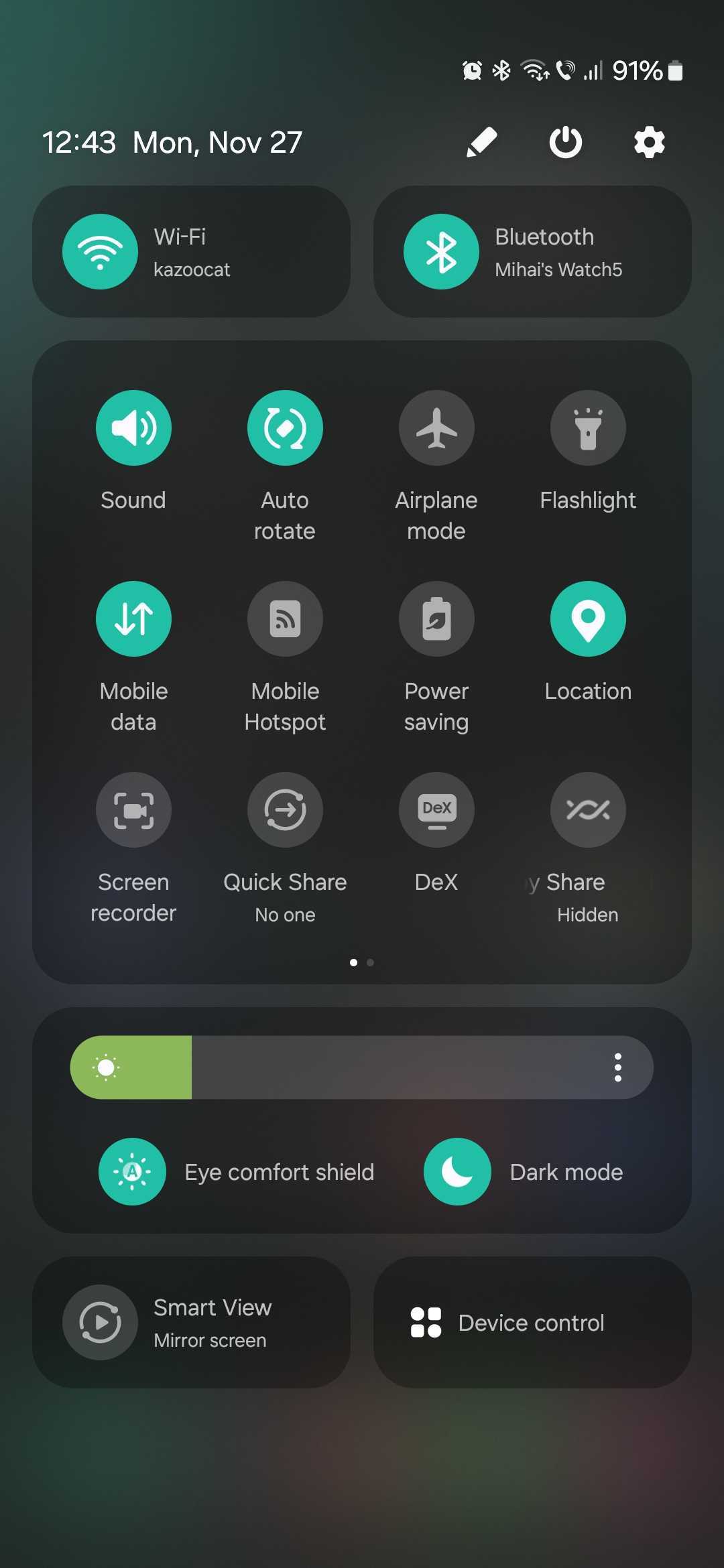Disable Location
This screenshot has height=1568, width=724.
pos(588,619)
